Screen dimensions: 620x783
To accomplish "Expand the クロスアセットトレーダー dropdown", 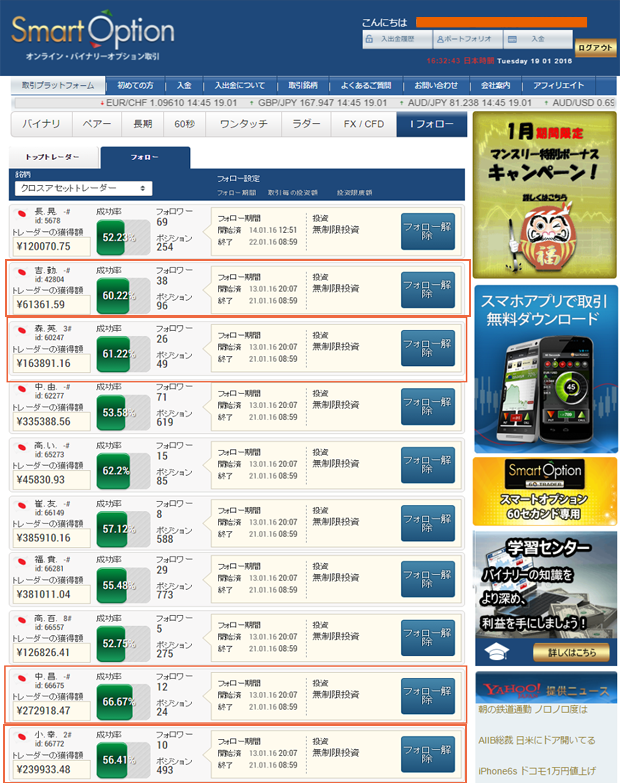I will (x=83, y=188).
